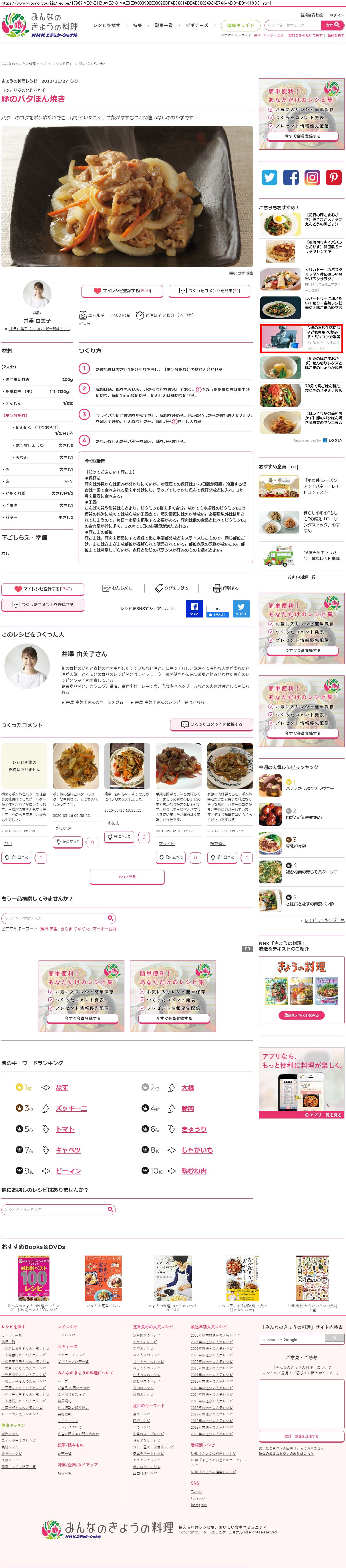Submit feedback with the 意見・感想を送信する button
346x1568 pixels.
point(301,1436)
